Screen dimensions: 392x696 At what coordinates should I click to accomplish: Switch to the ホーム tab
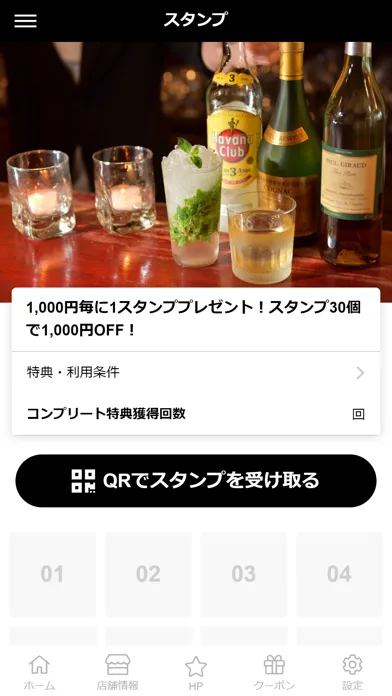click(x=39, y=672)
